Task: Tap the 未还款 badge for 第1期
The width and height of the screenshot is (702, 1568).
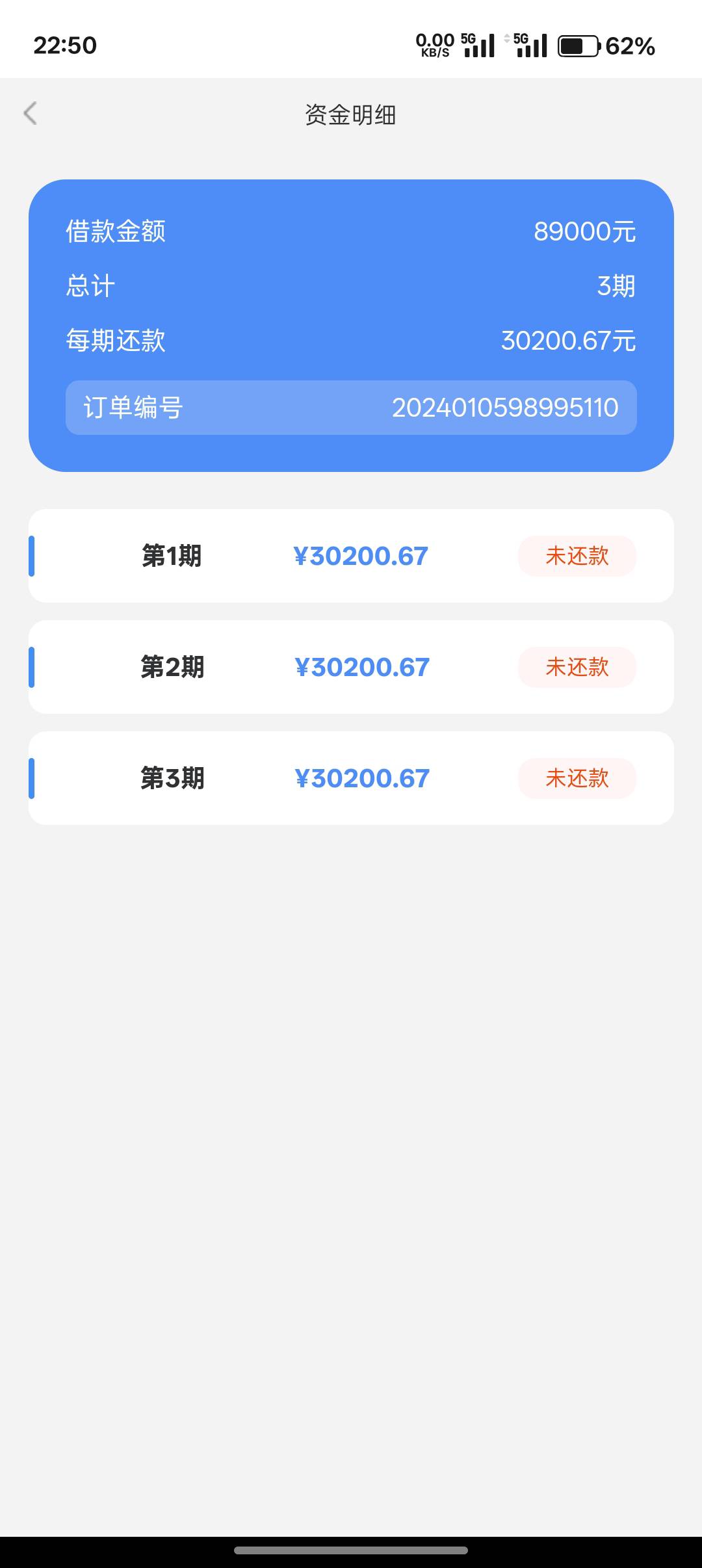Action: pyautogui.click(x=577, y=556)
